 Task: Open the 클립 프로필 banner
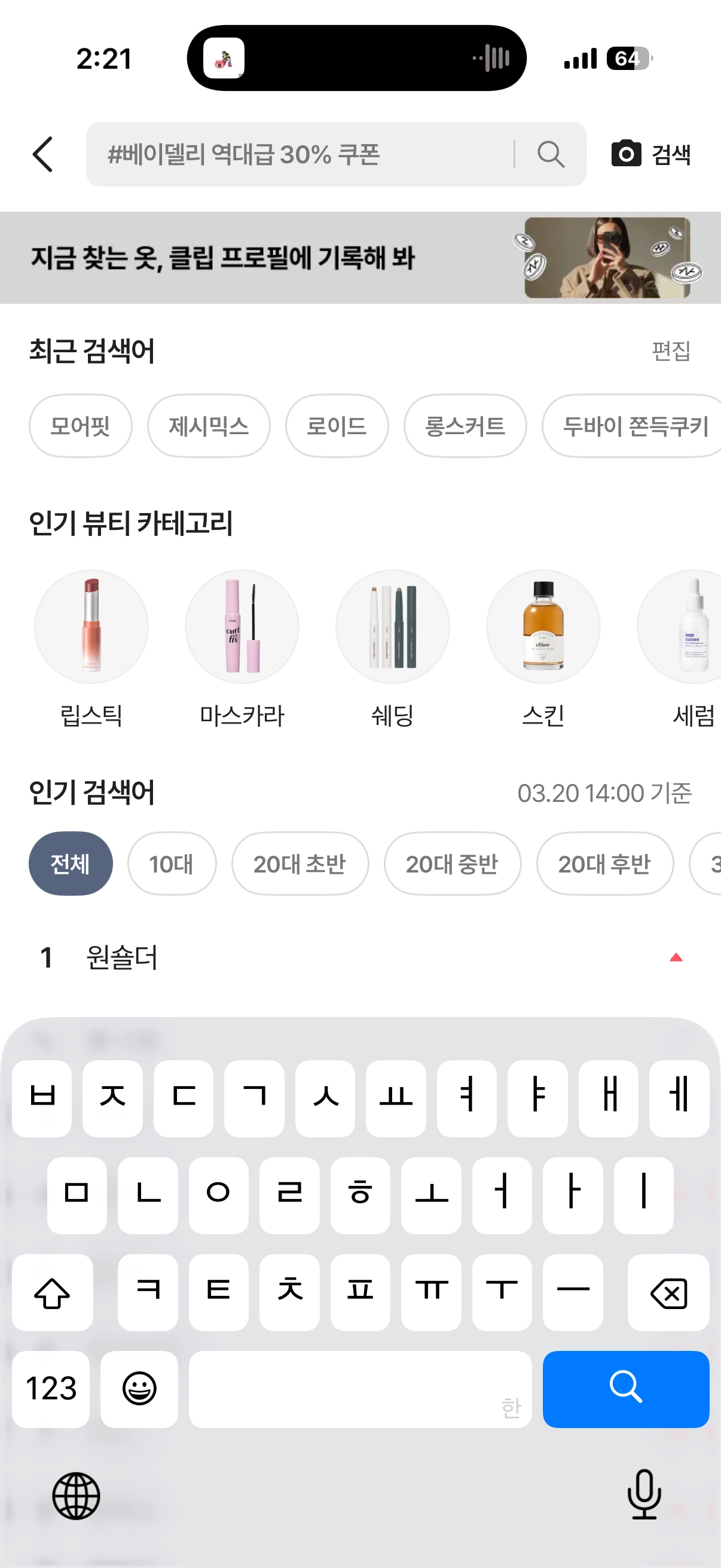[x=360, y=258]
